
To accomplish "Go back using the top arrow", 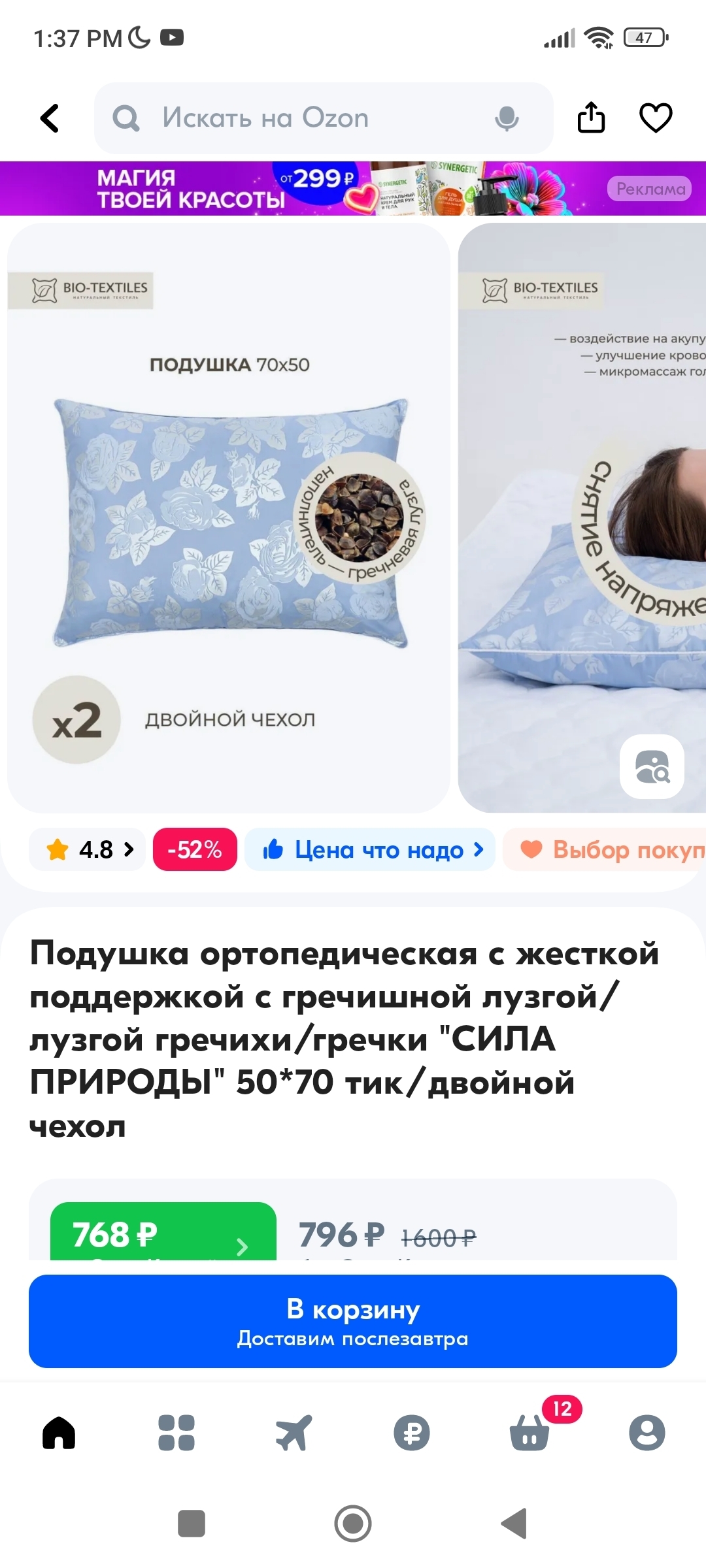I will [50, 118].
